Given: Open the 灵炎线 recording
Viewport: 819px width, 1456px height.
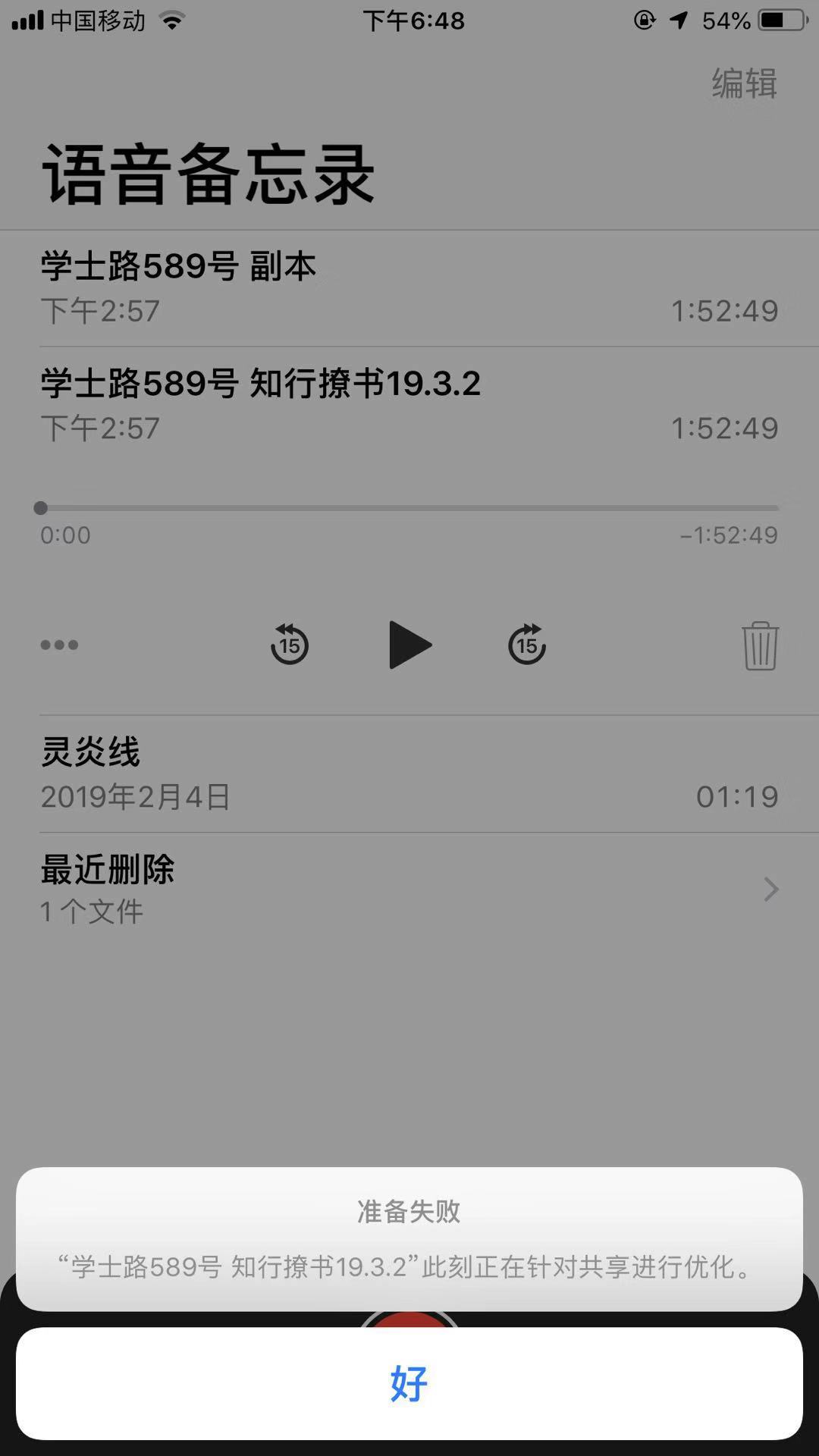Looking at the screenshot, I should tap(409, 773).
